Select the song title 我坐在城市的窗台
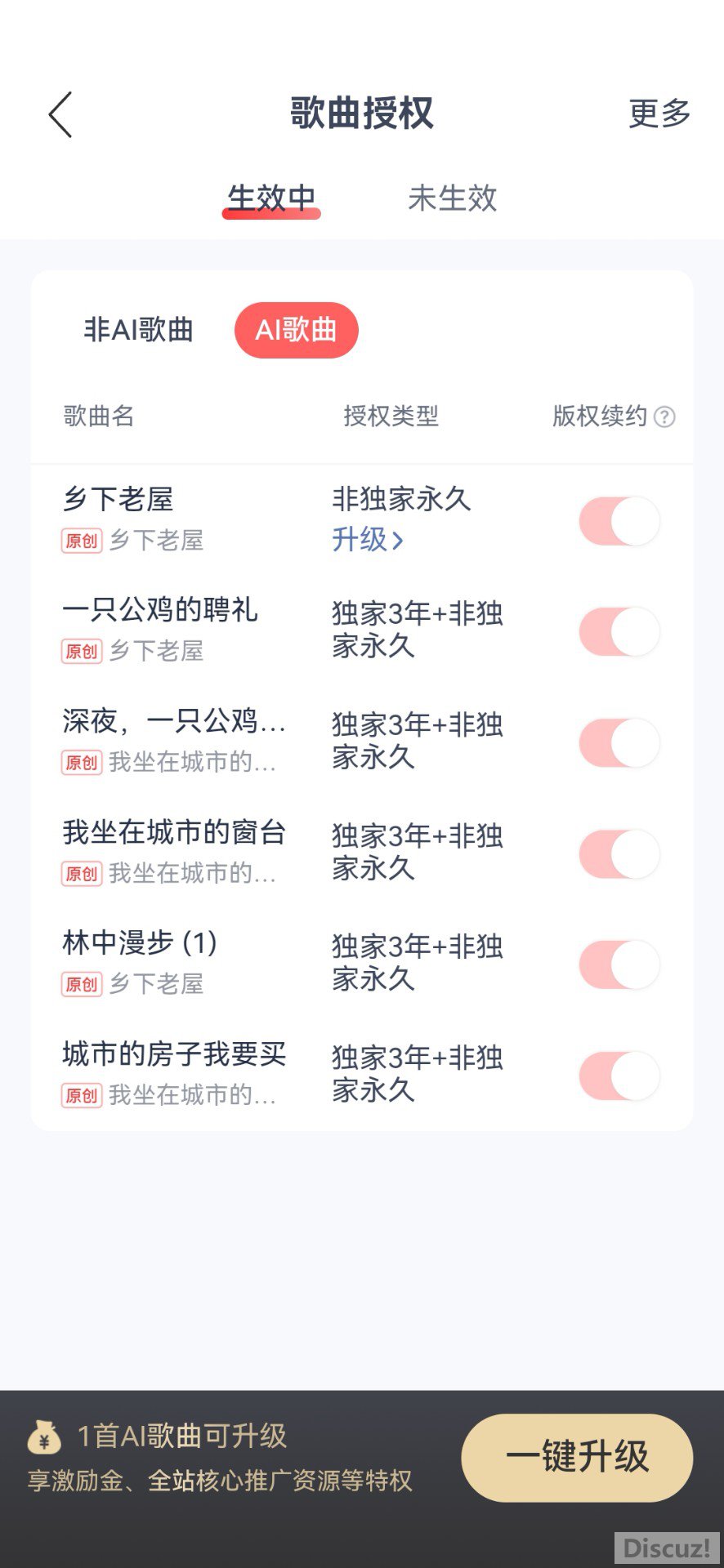 coord(175,835)
